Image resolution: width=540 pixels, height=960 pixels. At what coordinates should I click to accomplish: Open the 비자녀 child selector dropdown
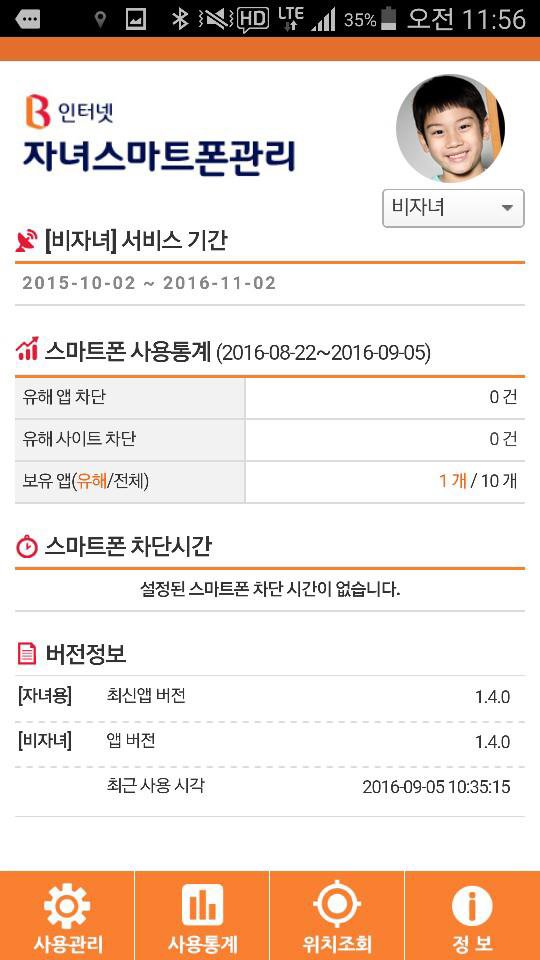[453, 208]
